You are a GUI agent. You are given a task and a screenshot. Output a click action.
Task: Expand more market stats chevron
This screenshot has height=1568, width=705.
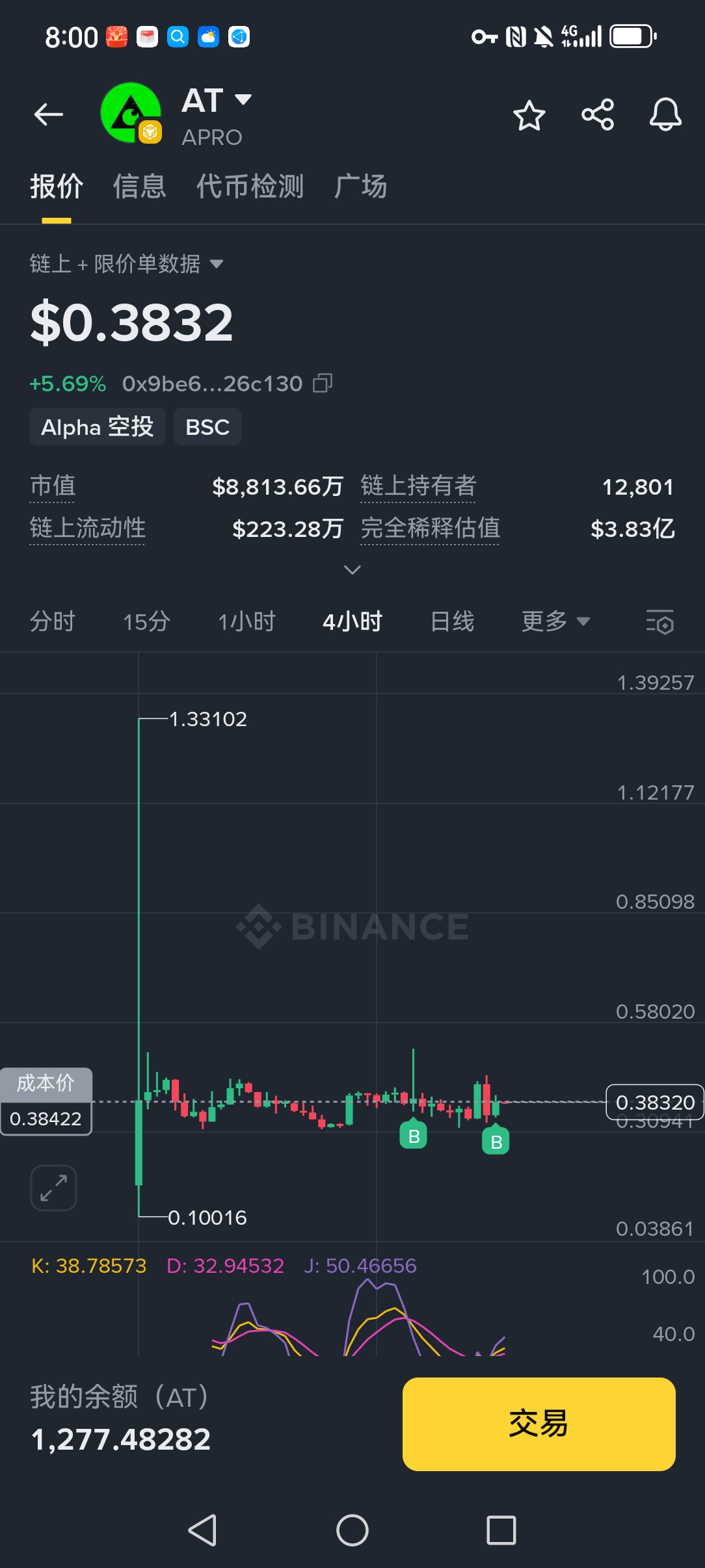[x=352, y=570]
